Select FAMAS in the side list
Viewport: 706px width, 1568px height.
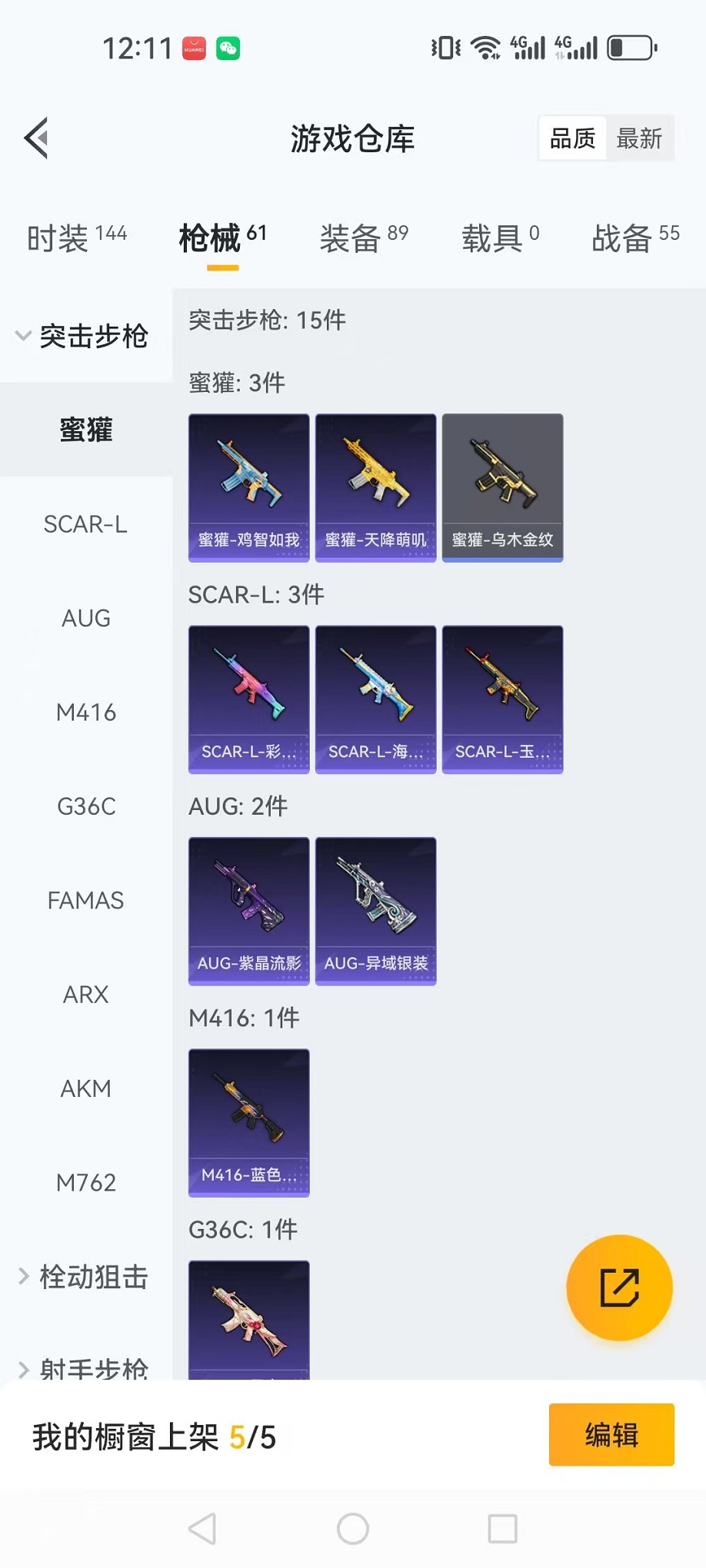point(85,900)
